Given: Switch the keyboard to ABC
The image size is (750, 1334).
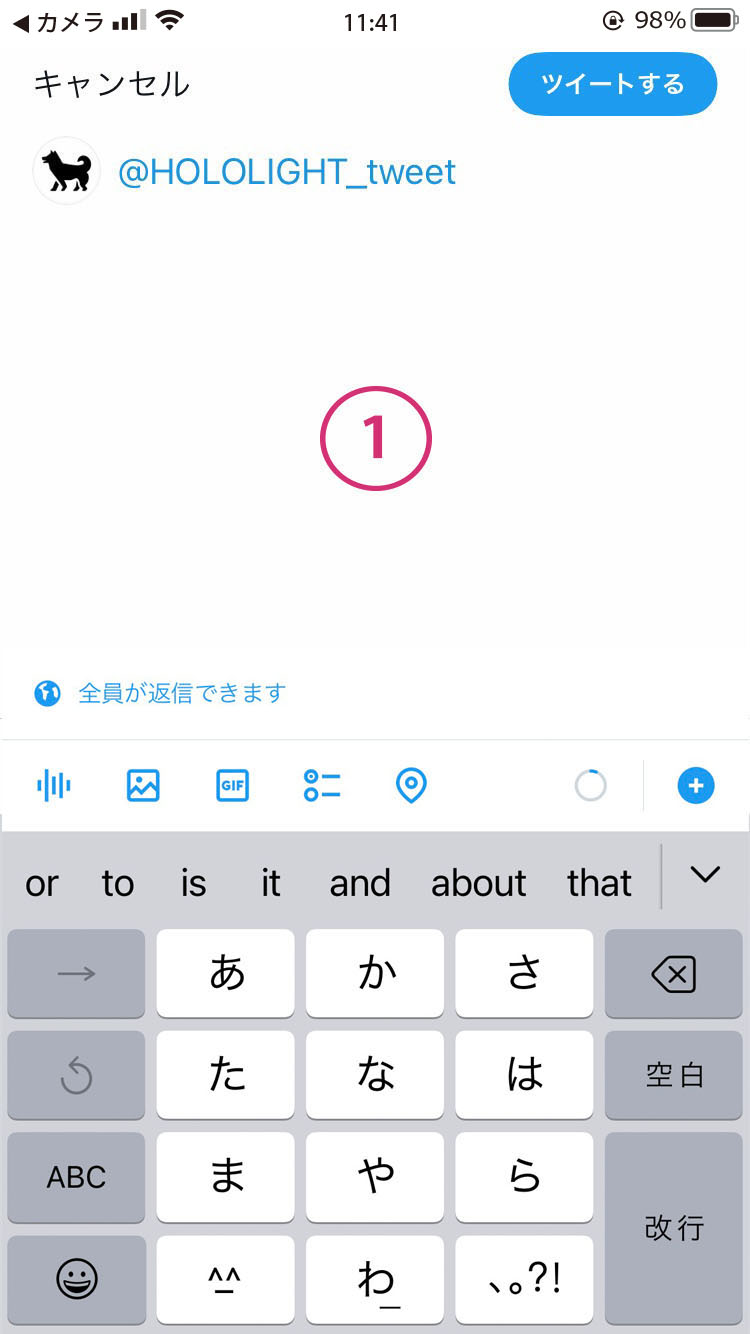Looking at the screenshot, I should [x=76, y=1177].
